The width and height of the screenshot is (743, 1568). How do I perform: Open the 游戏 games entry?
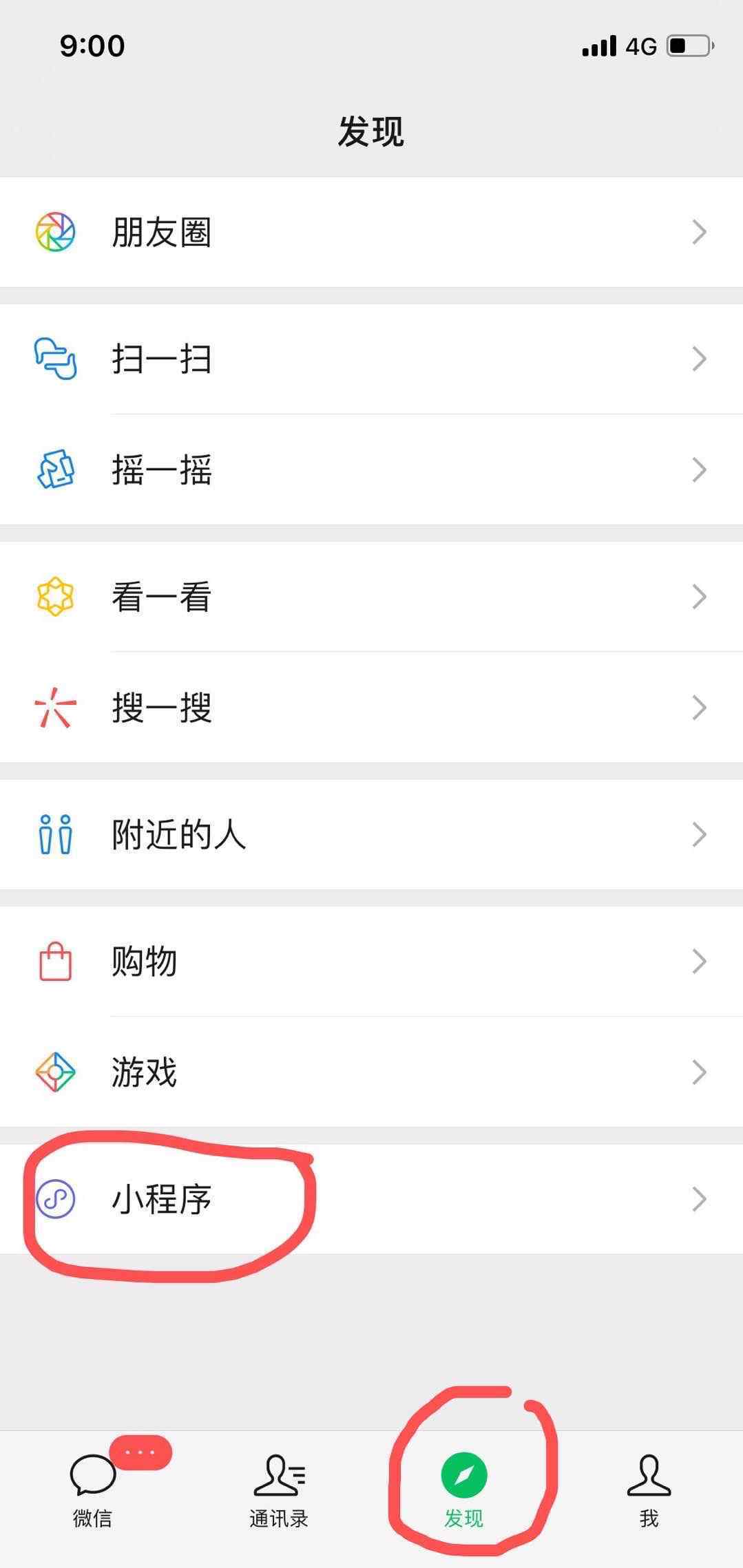(371, 1072)
